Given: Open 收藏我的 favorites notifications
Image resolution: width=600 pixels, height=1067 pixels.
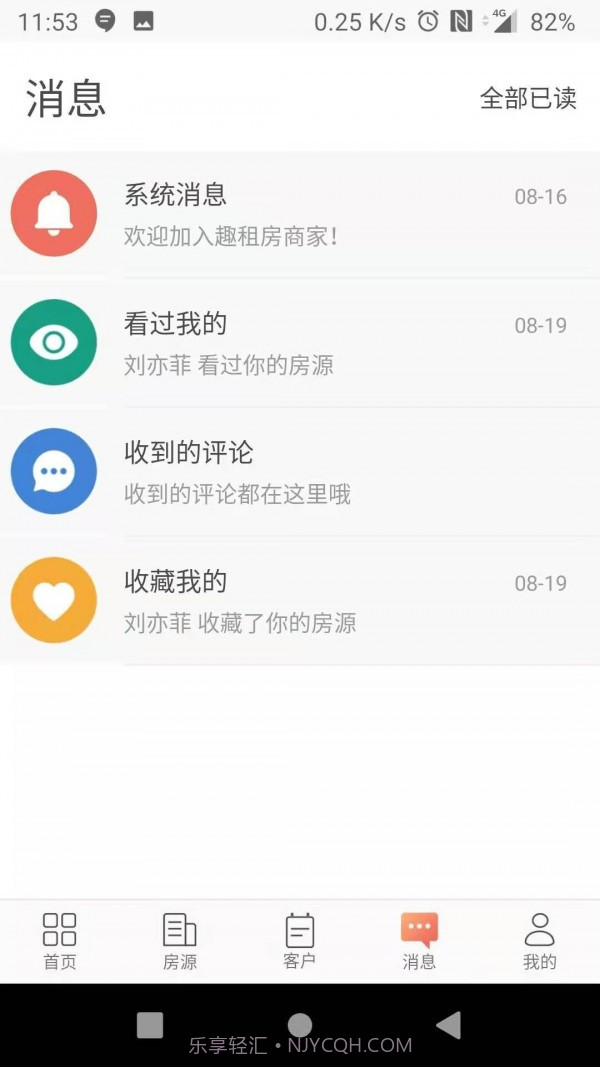Looking at the screenshot, I should point(300,601).
